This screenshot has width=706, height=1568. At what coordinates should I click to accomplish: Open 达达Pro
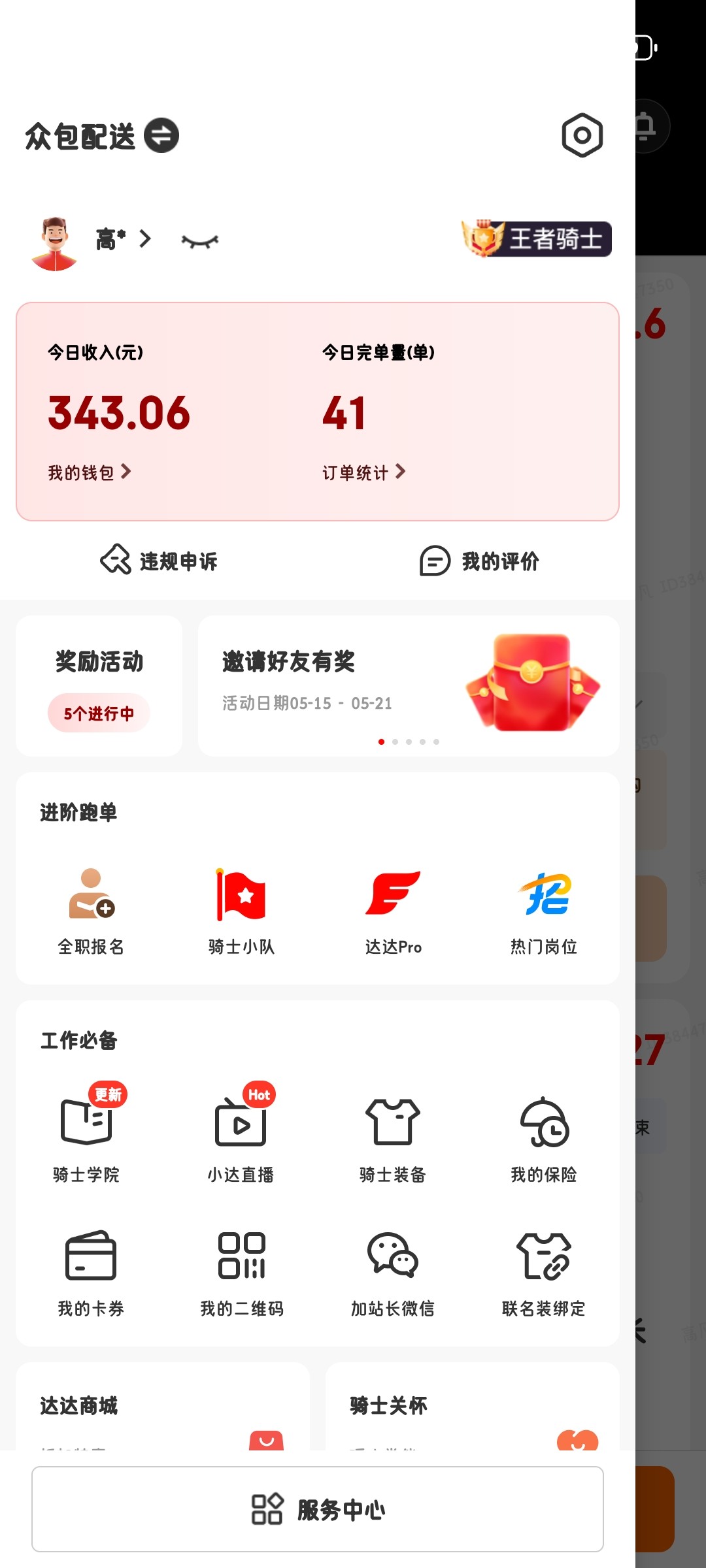click(393, 911)
